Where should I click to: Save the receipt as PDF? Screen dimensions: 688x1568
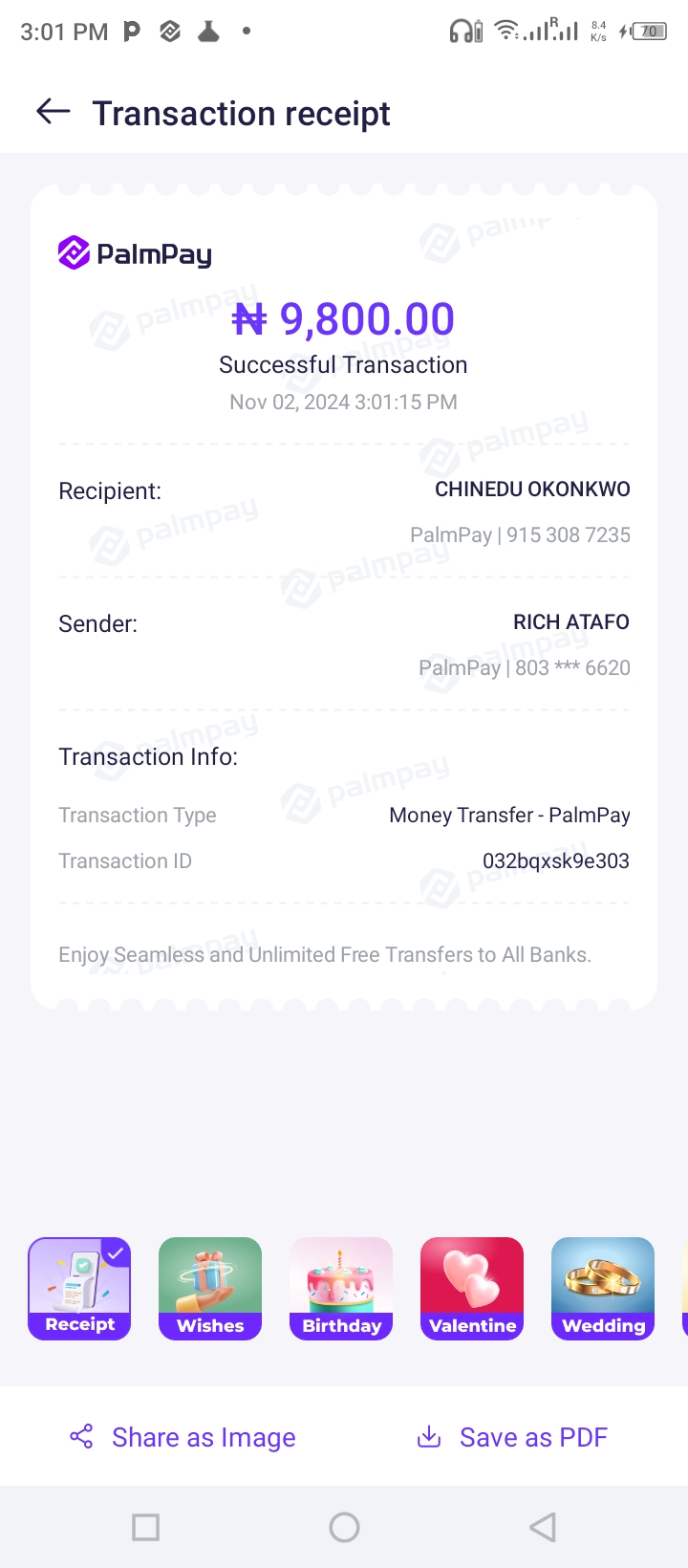(x=513, y=1437)
